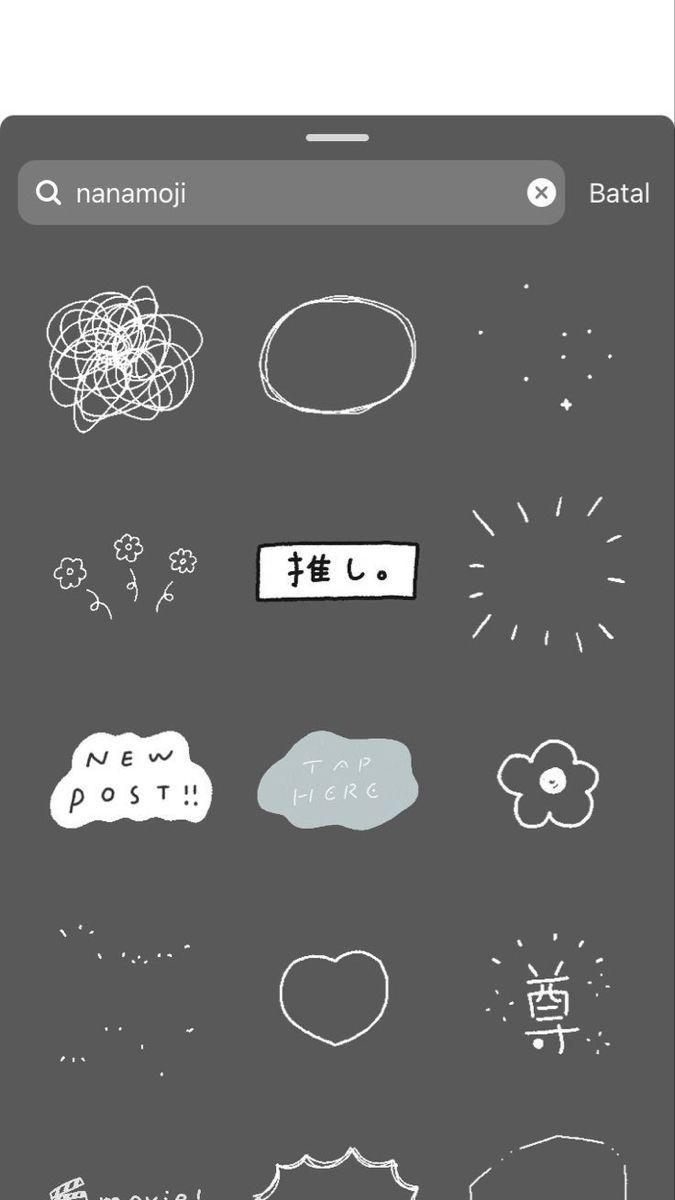
Task: Select the 推し。 text label sticker
Action: click(338, 572)
